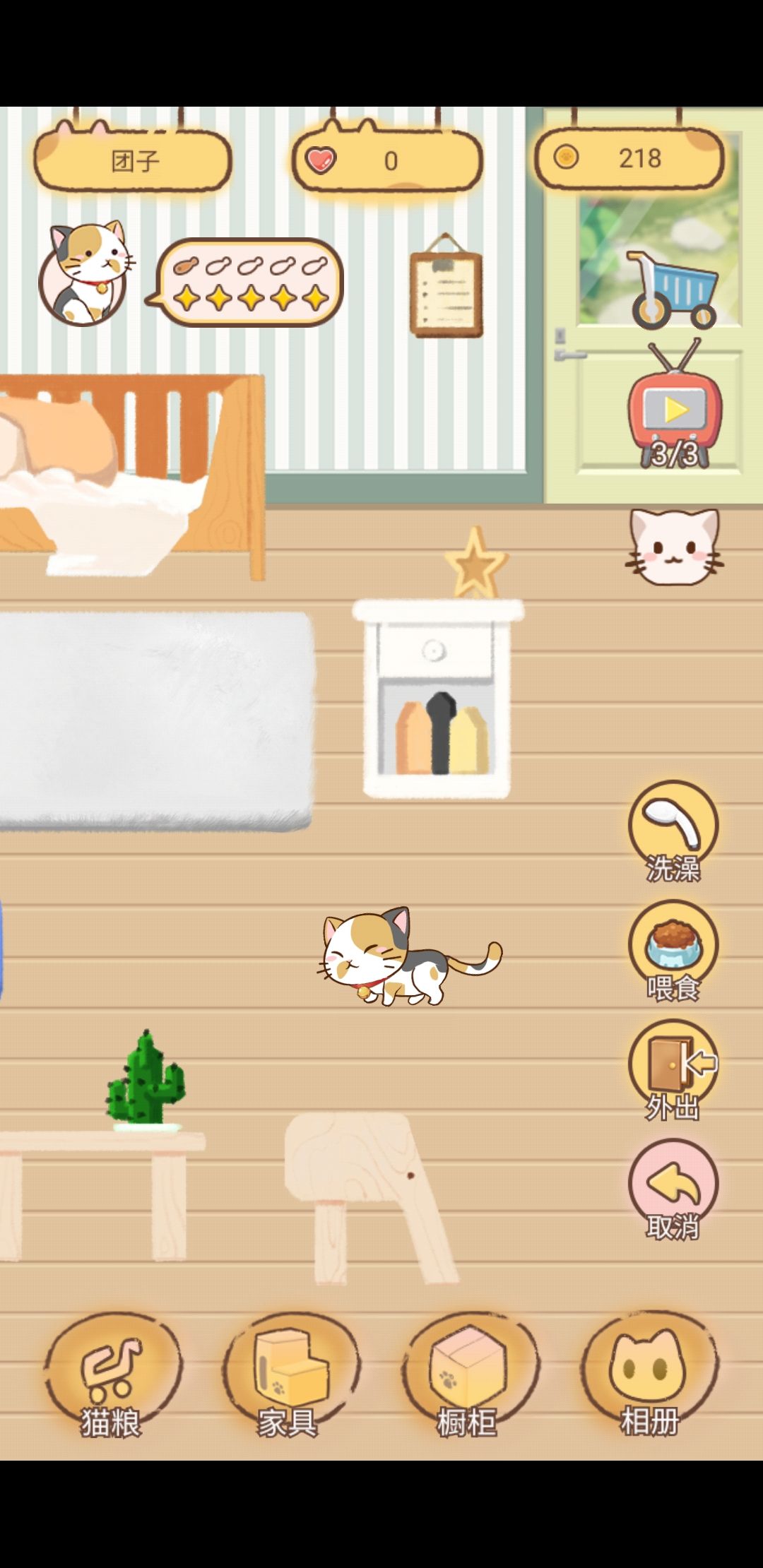
Task: Open the 家具 furniture menu
Action: click(291, 1377)
